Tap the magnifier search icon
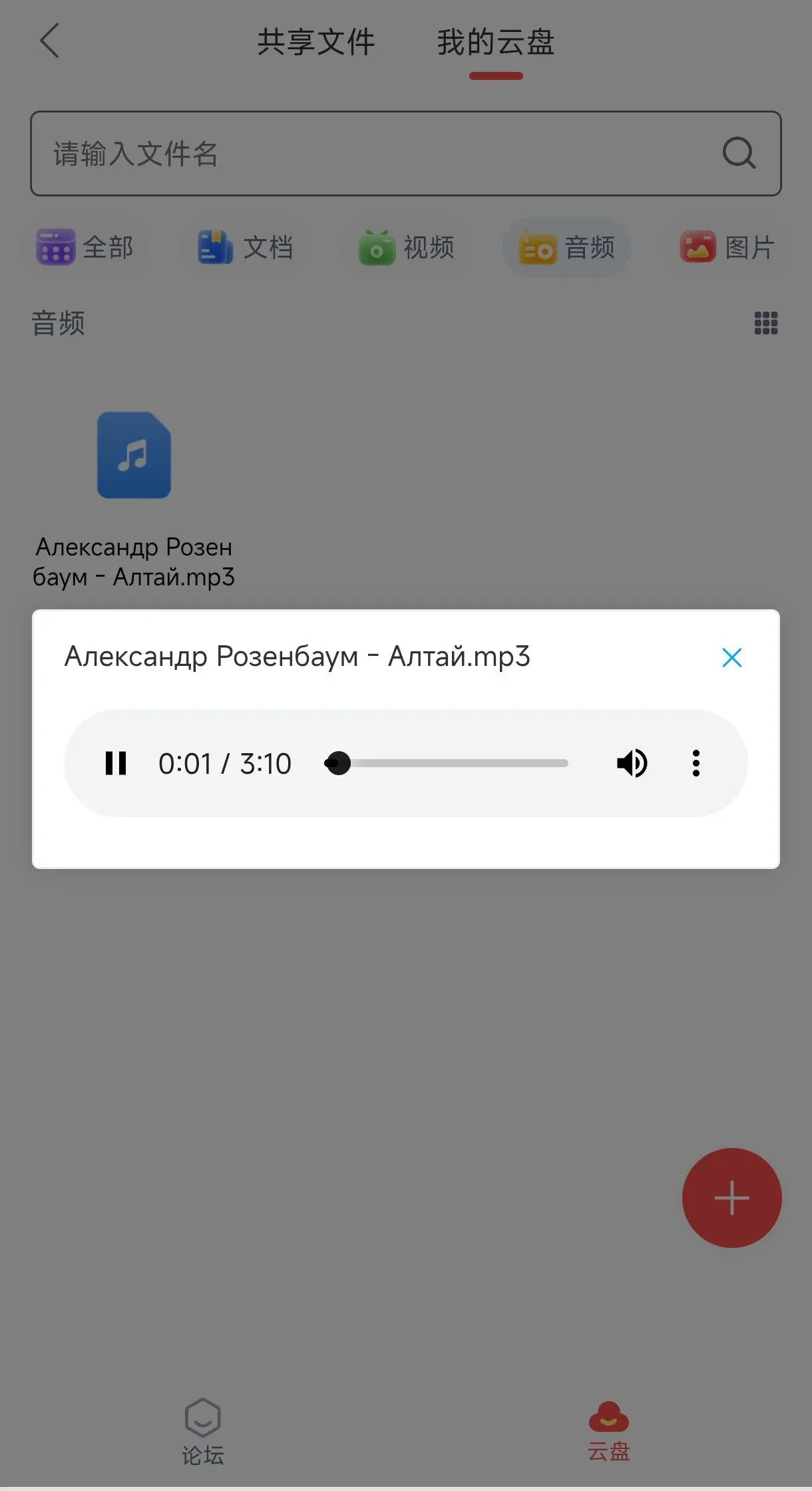812x1491 pixels. tap(739, 153)
